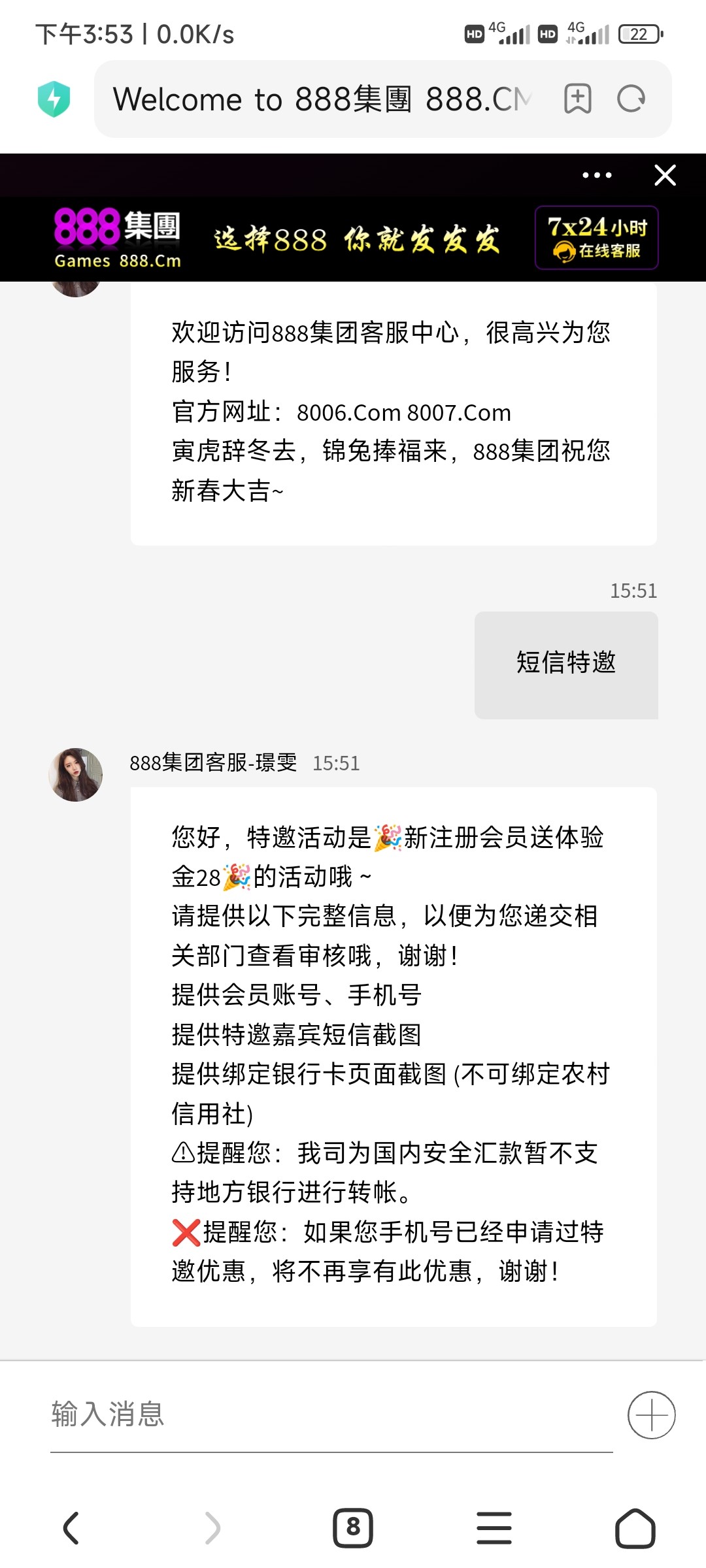Go back to the previous page
Viewport: 706px width, 1568px height.
[x=71, y=1528]
